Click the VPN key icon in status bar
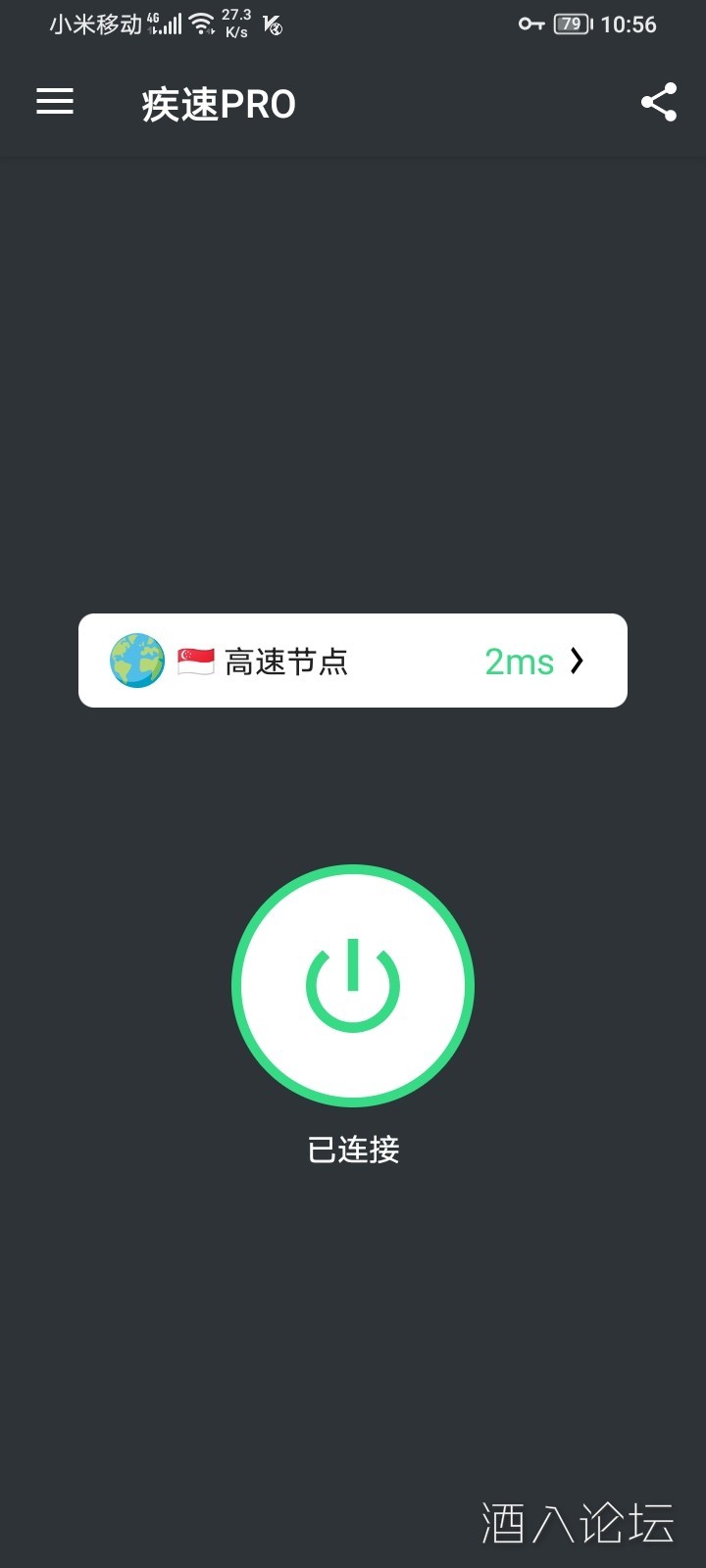706x1568 pixels. pyautogui.click(x=530, y=24)
